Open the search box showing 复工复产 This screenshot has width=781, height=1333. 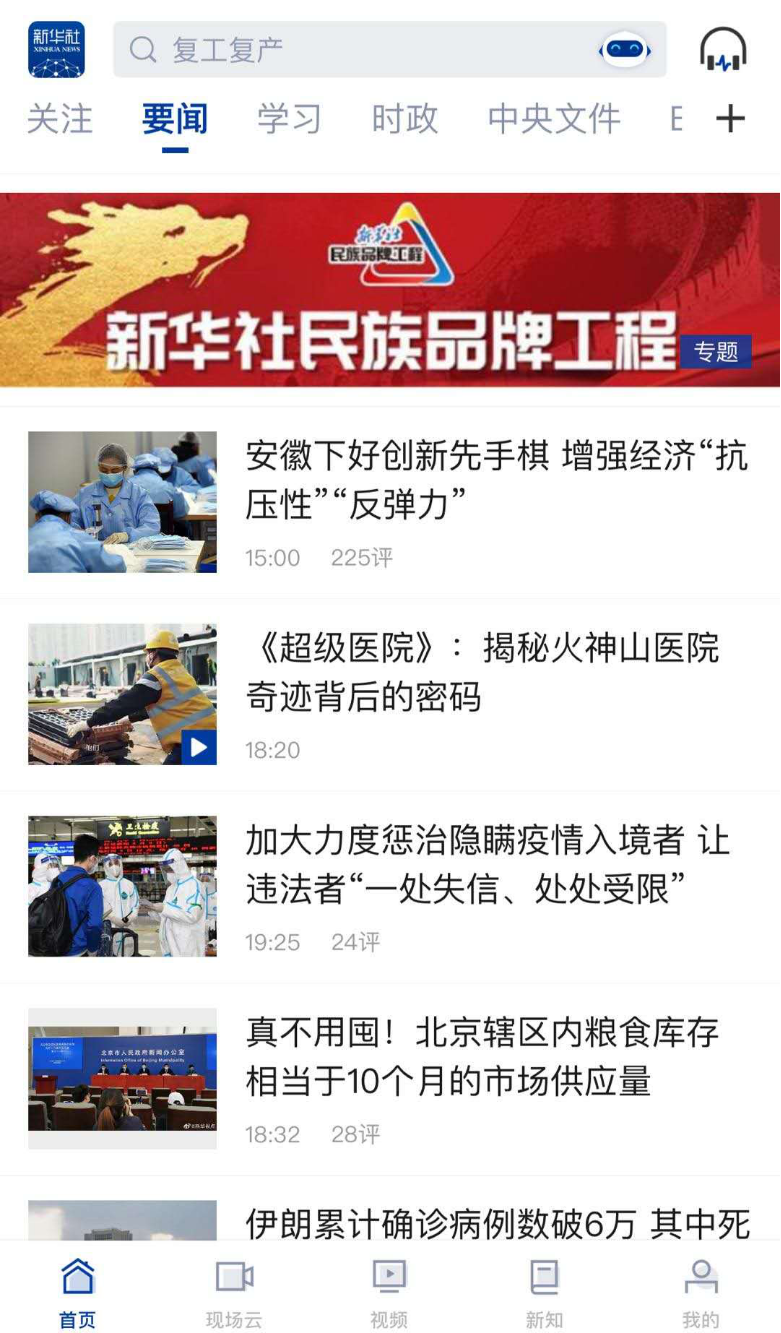360,50
